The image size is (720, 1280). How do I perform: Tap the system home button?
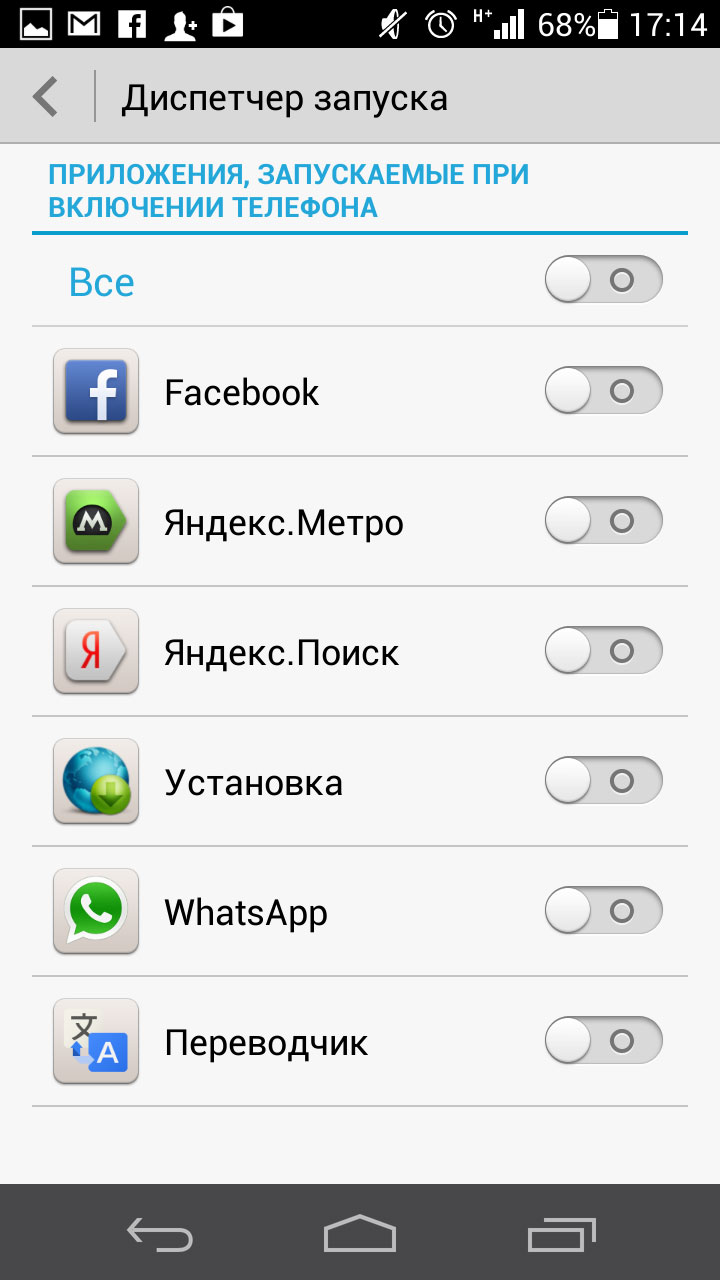[x=359, y=1234]
